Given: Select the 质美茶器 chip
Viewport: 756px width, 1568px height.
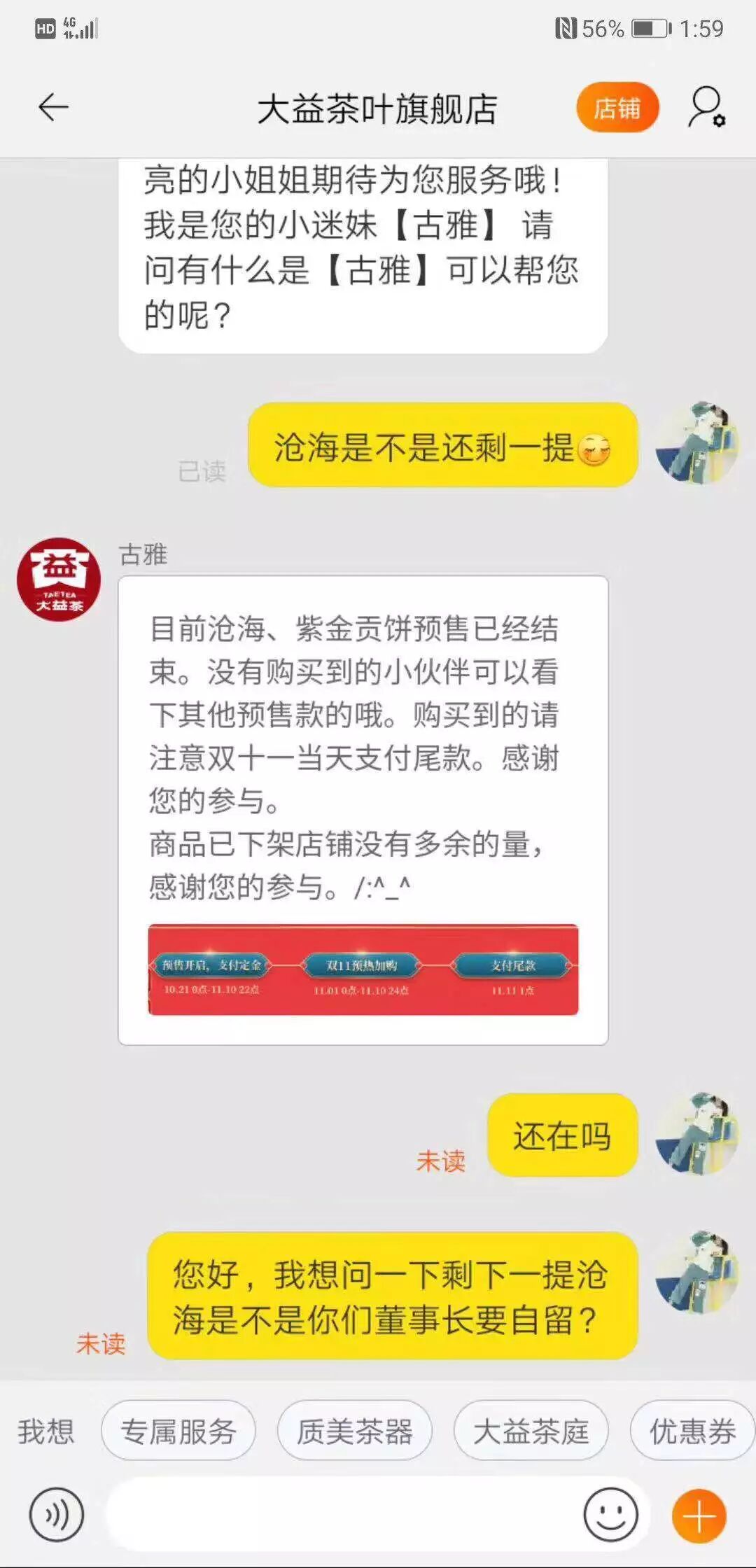Looking at the screenshot, I should point(355,1431).
